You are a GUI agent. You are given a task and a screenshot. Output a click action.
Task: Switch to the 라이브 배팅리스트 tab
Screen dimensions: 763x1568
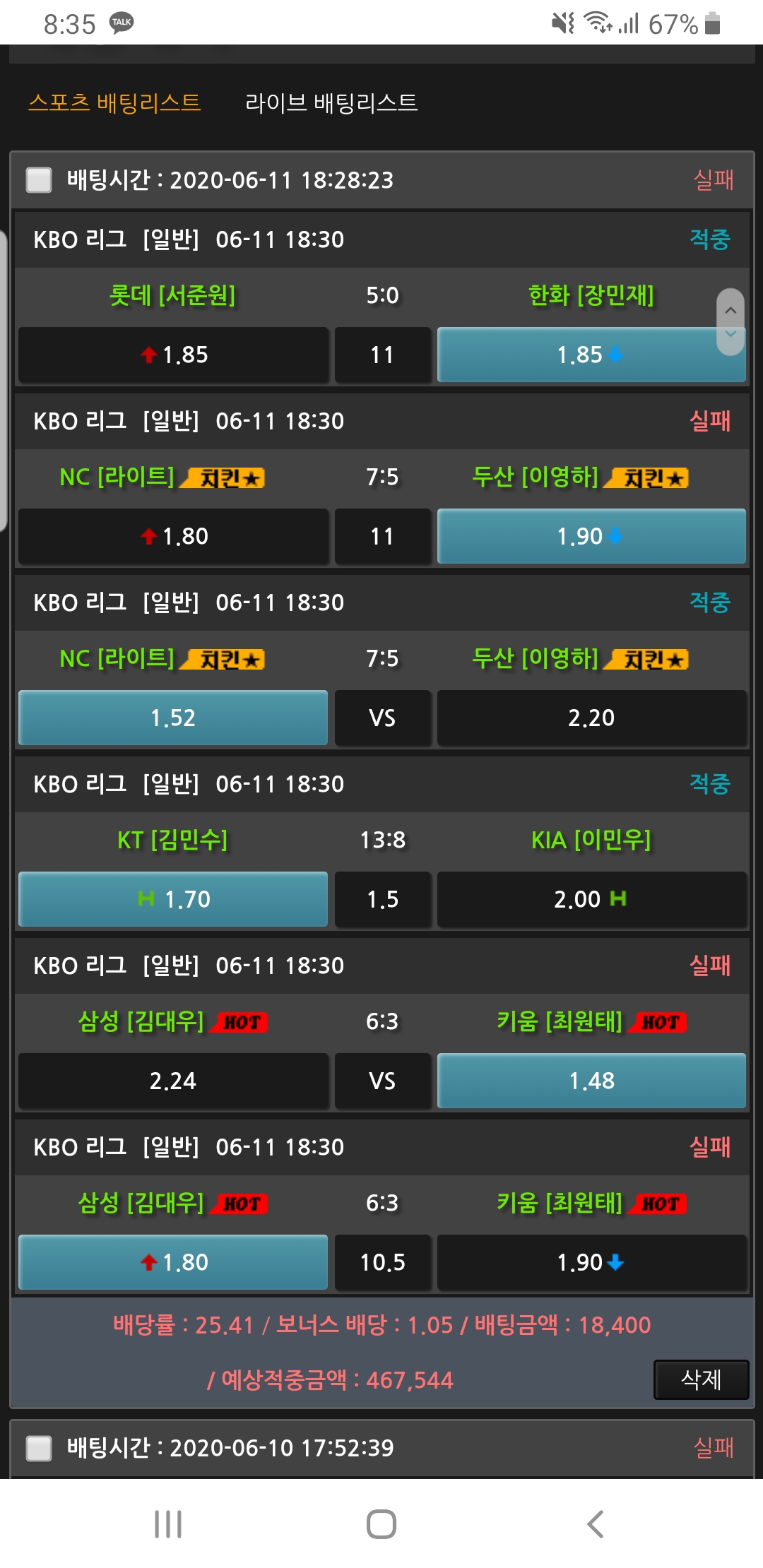[331, 102]
